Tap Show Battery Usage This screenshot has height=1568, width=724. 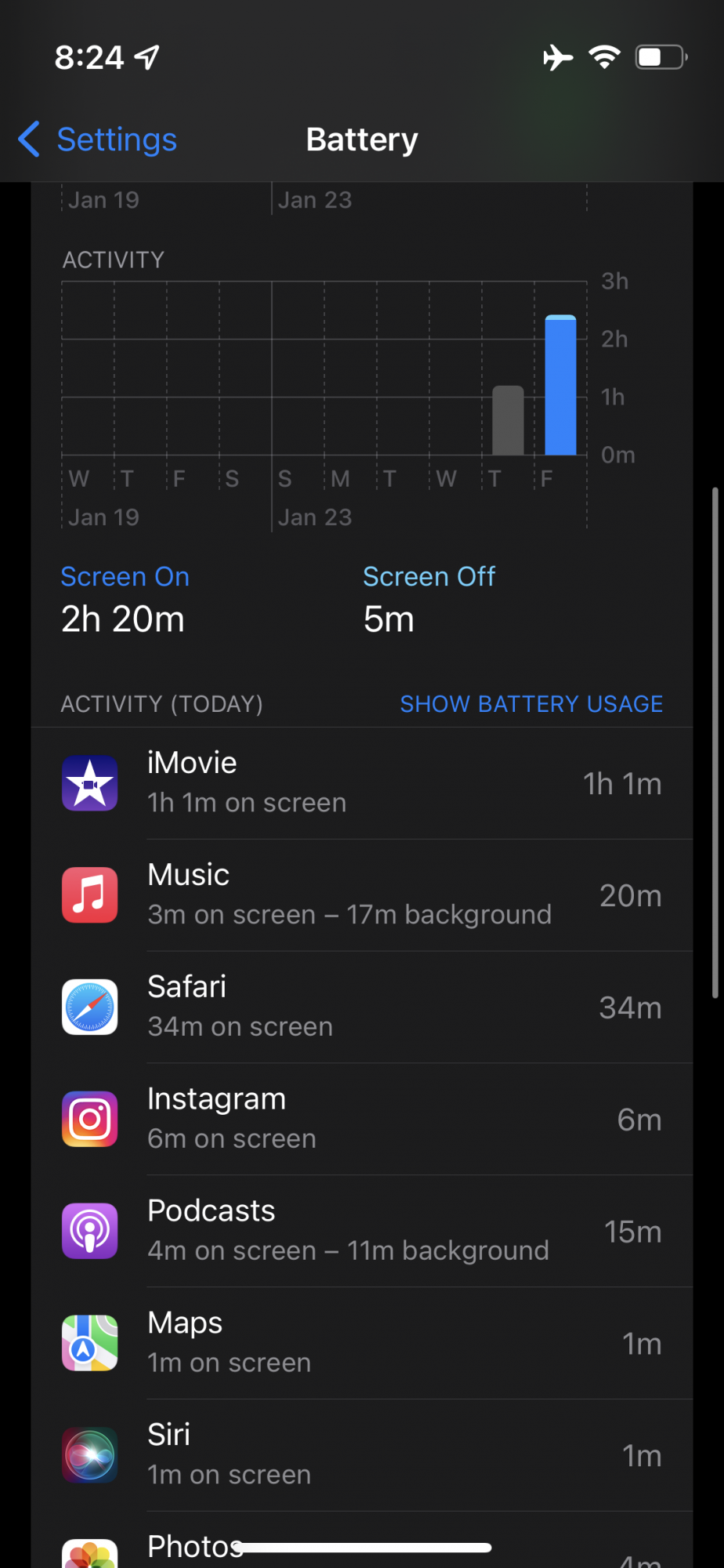tap(531, 704)
